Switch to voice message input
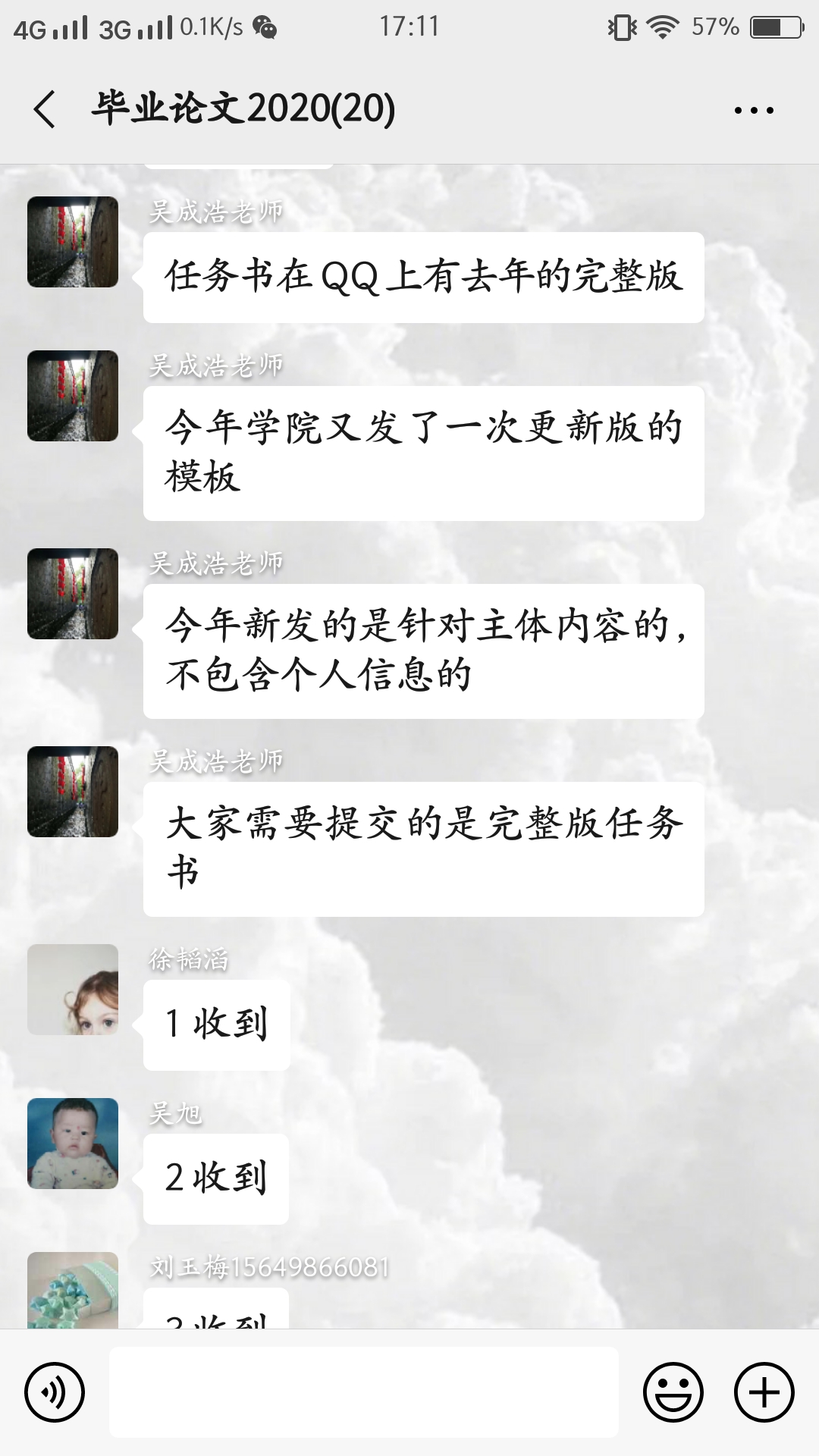Image resolution: width=819 pixels, height=1456 pixels. click(55, 1392)
